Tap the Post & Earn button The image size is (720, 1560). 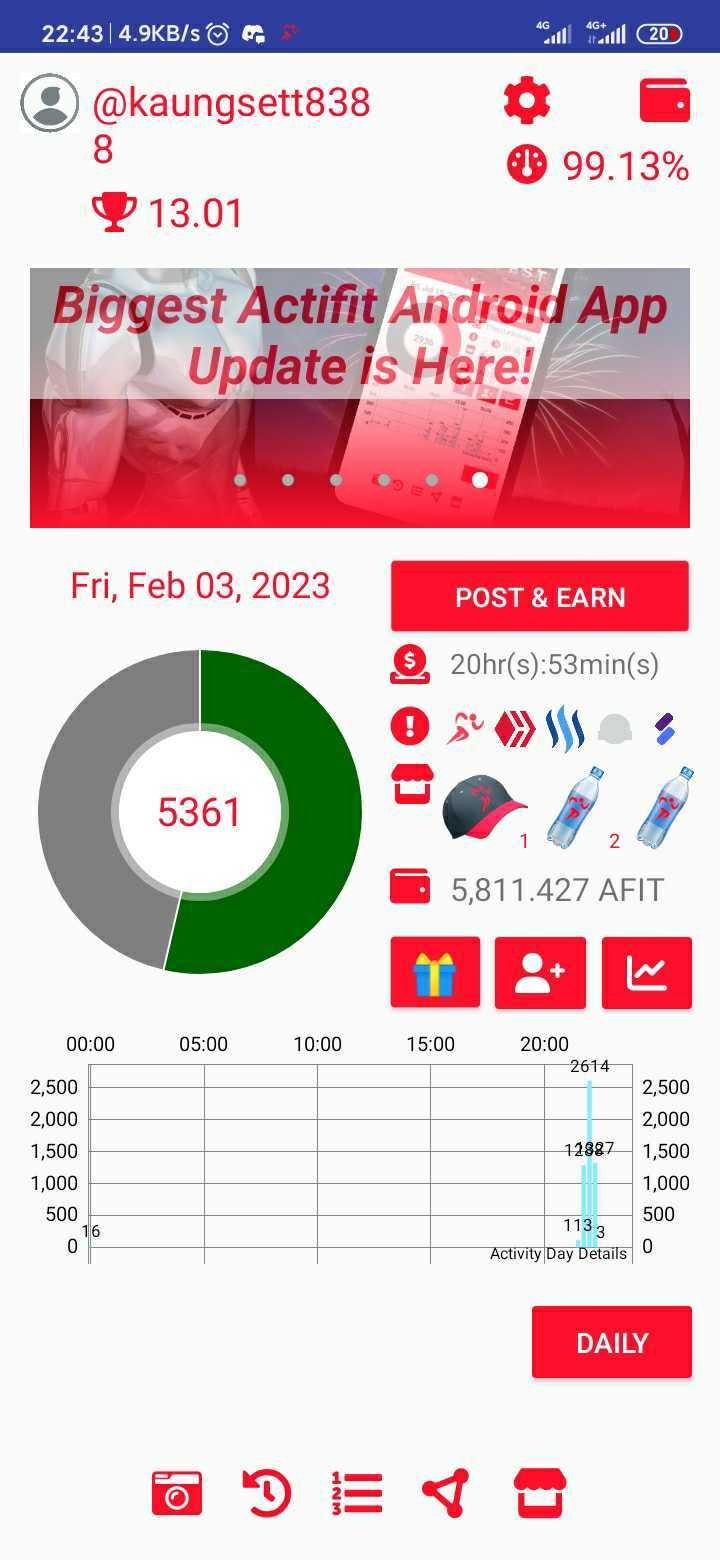[540, 597]
